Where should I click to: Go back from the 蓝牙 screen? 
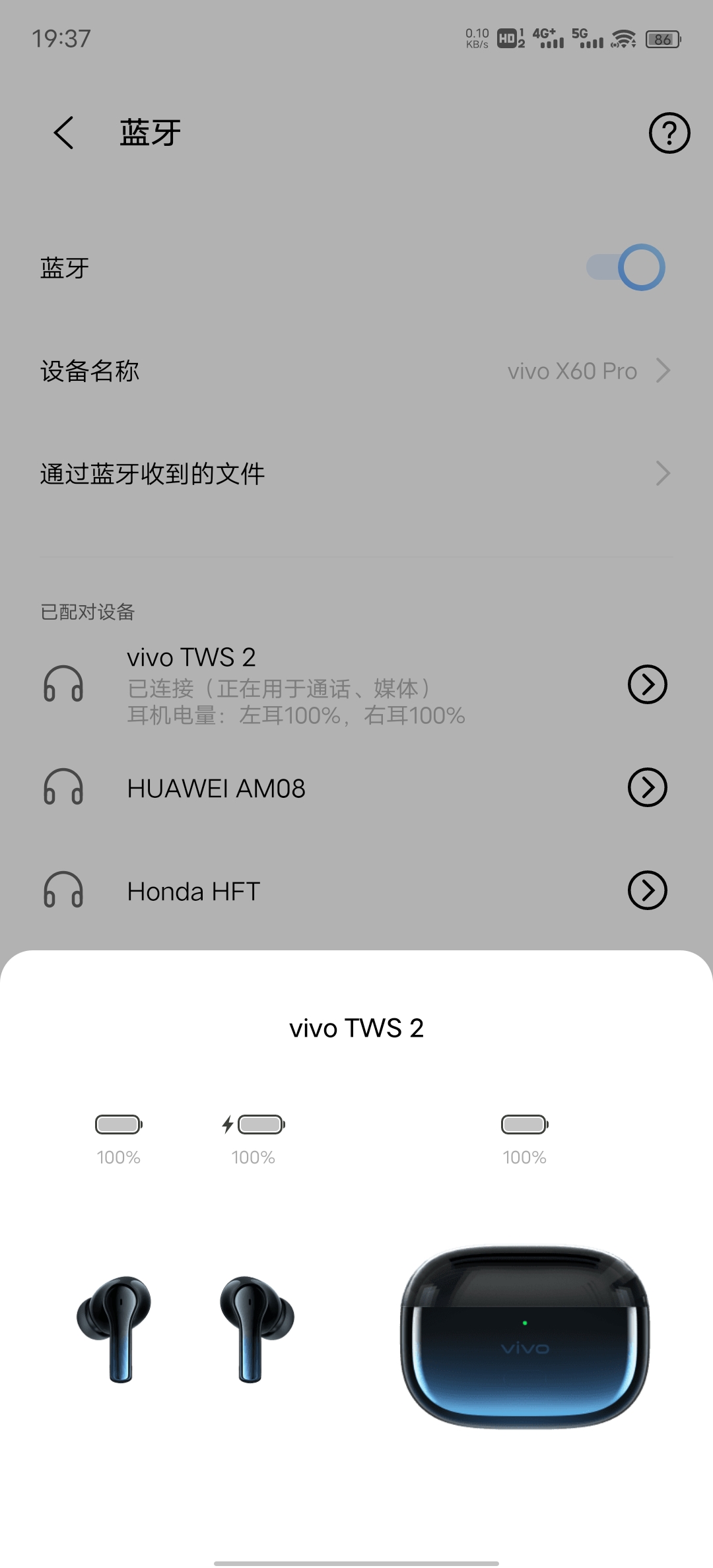[x=64, y=133]
